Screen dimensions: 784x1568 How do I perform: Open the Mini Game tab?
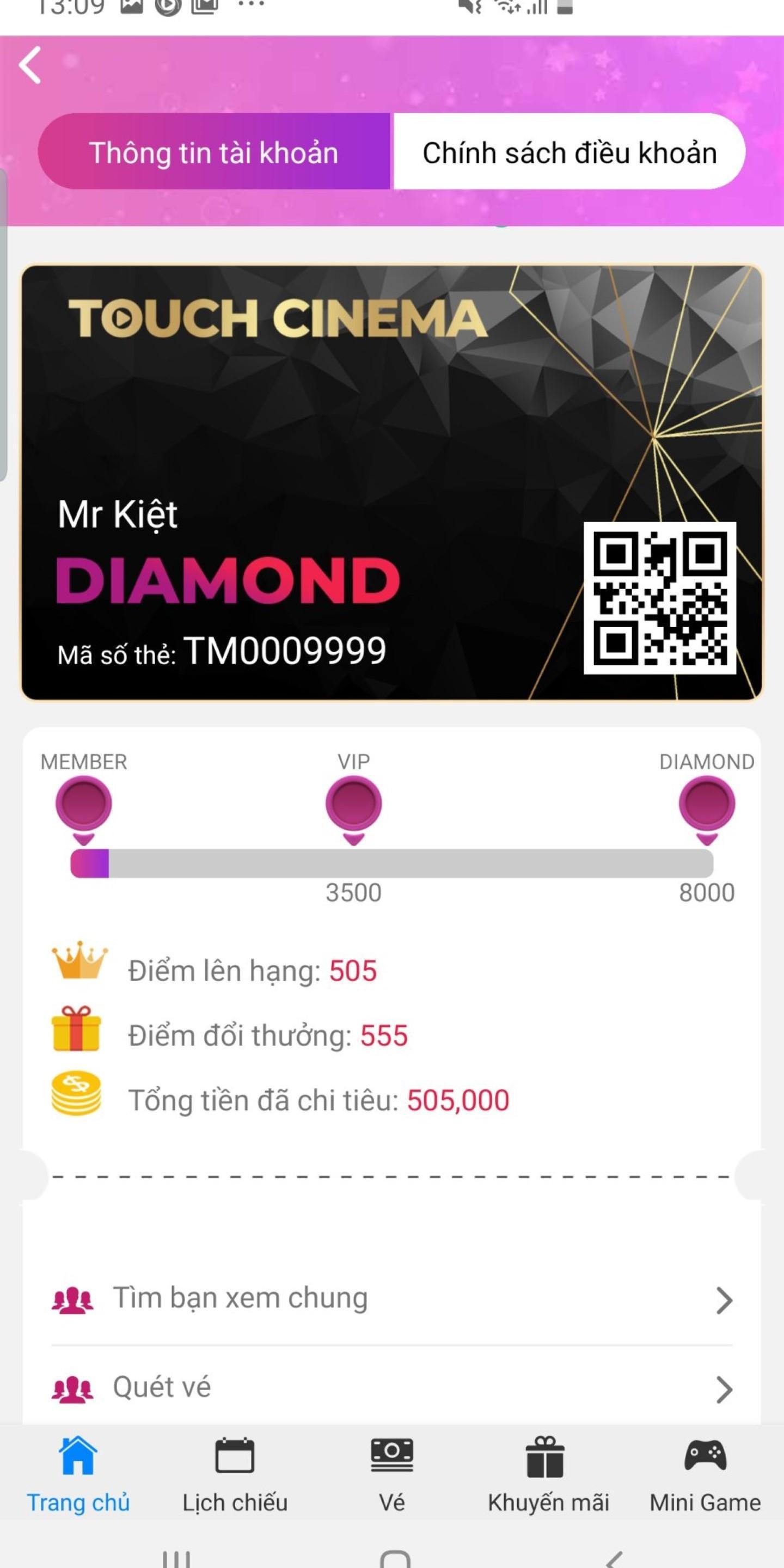[705, 1474]
